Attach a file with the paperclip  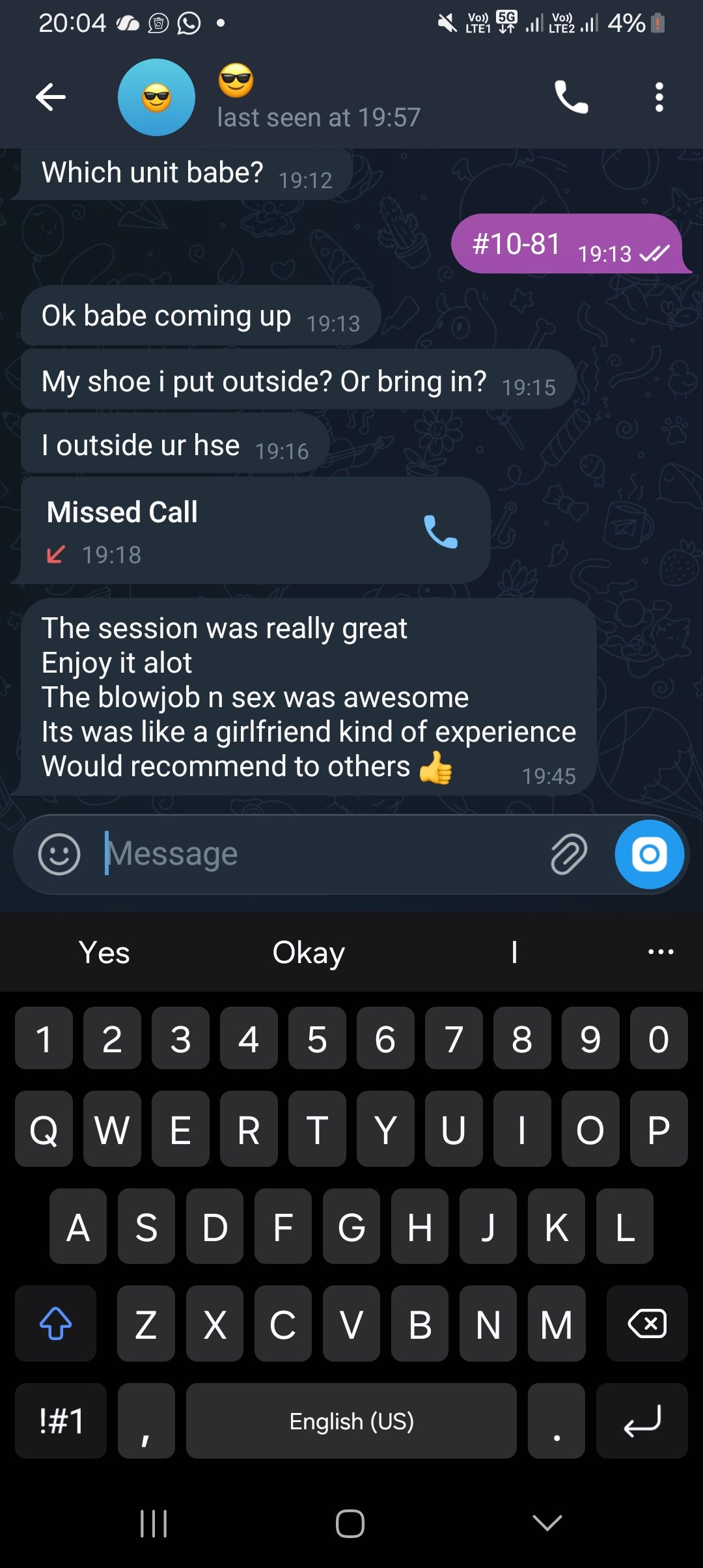click(x=569, y=854)
